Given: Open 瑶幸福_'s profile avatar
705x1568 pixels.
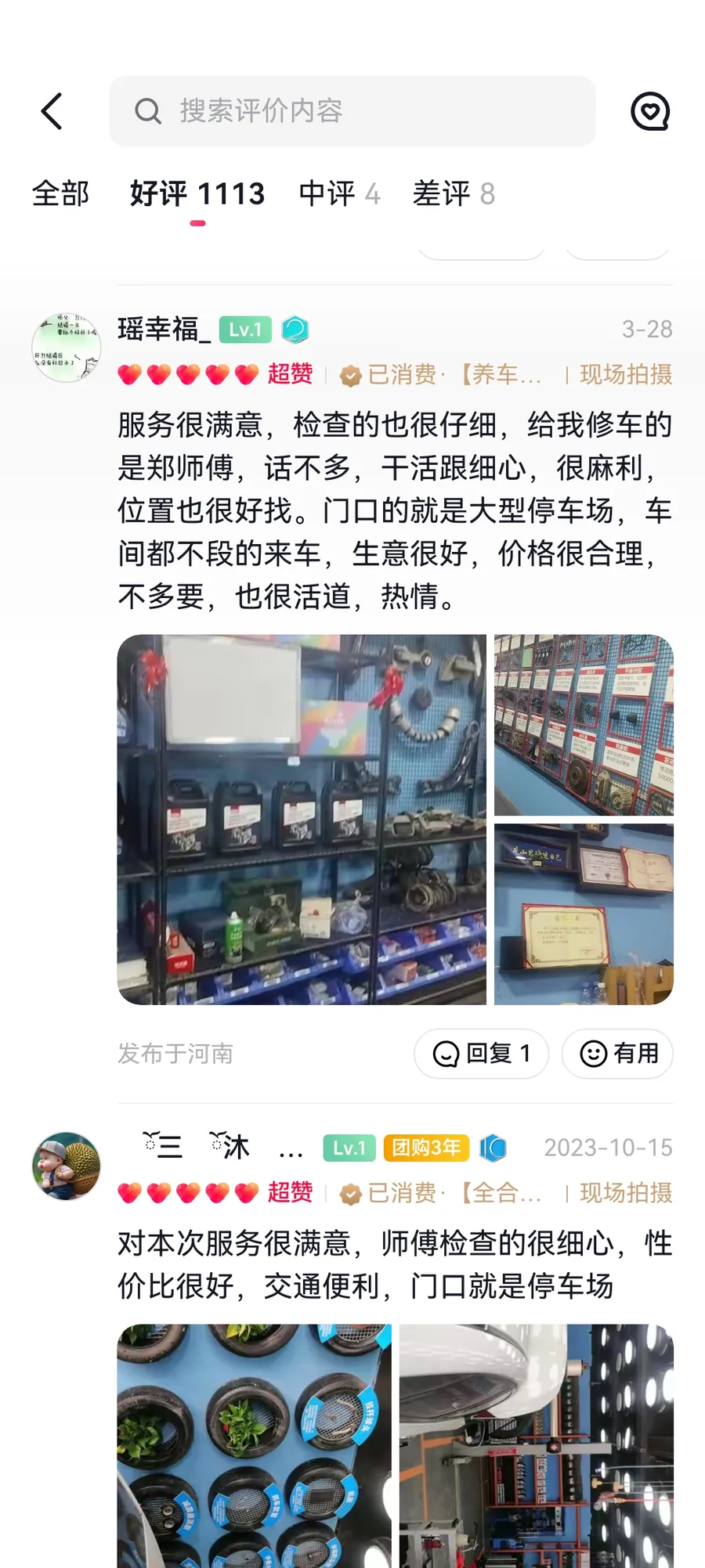Looking at the screenshot, I should pos(67,348).
